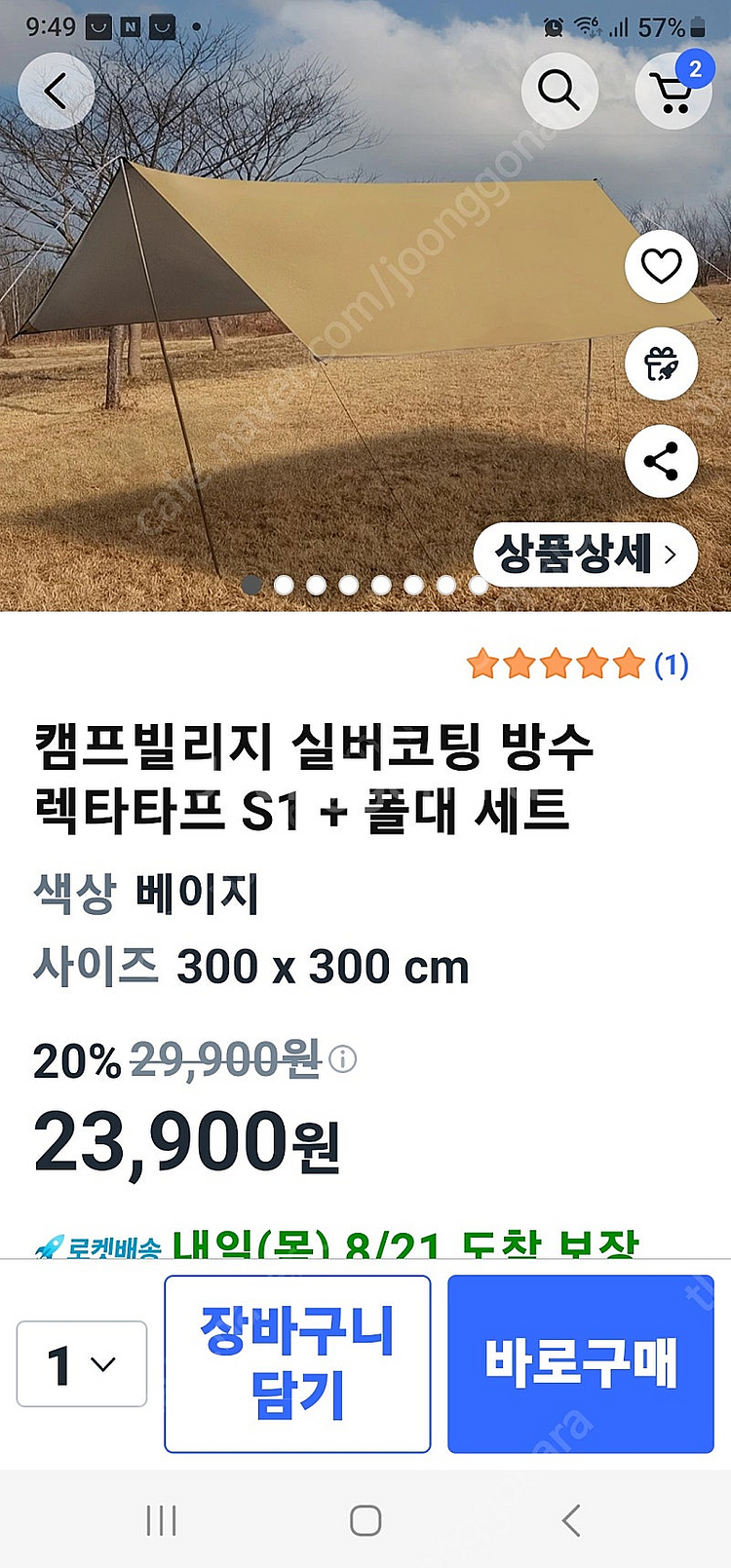
Task: Go back using the top-left arrow
Action: click(x=56, y=92)
